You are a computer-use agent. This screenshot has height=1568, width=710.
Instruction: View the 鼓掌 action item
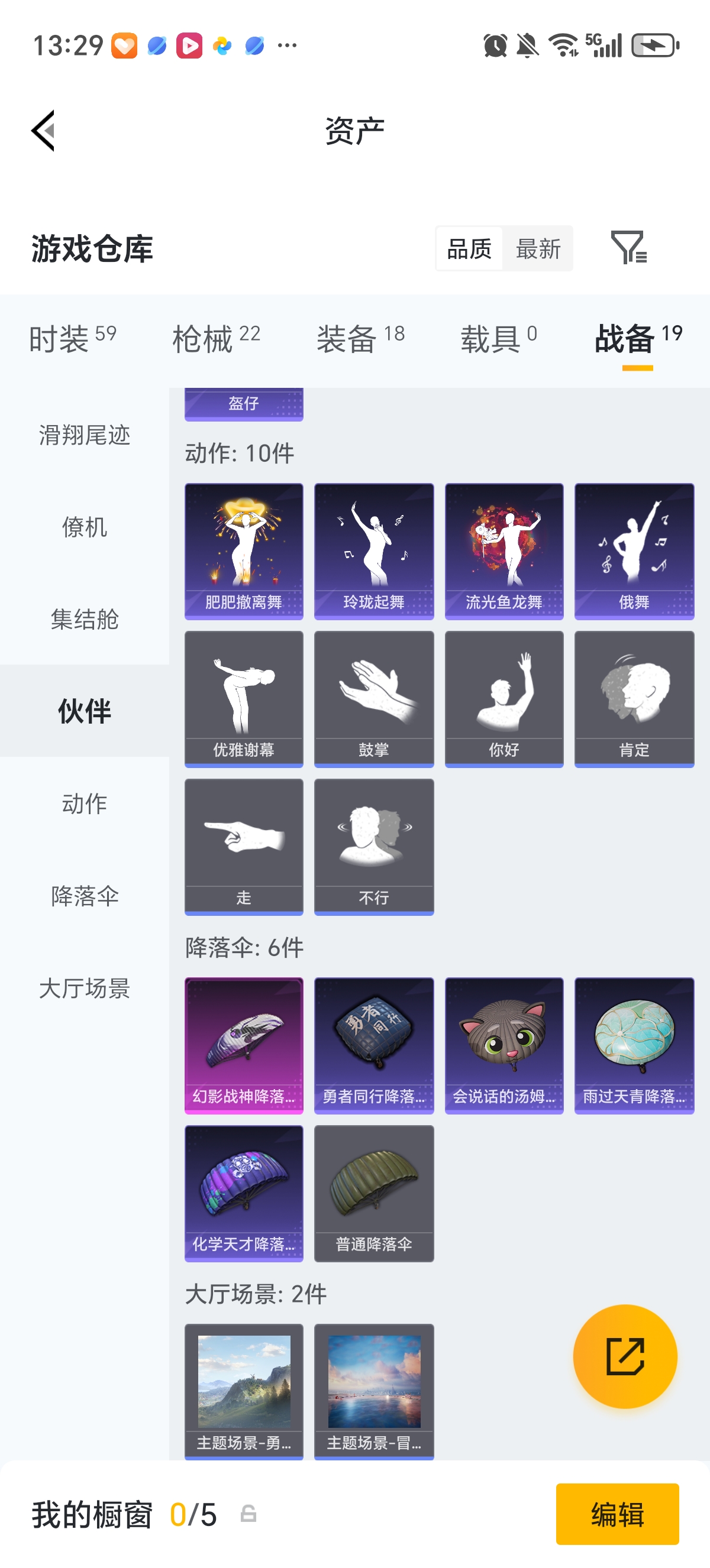pyautogui.click(x=373, y=698)
